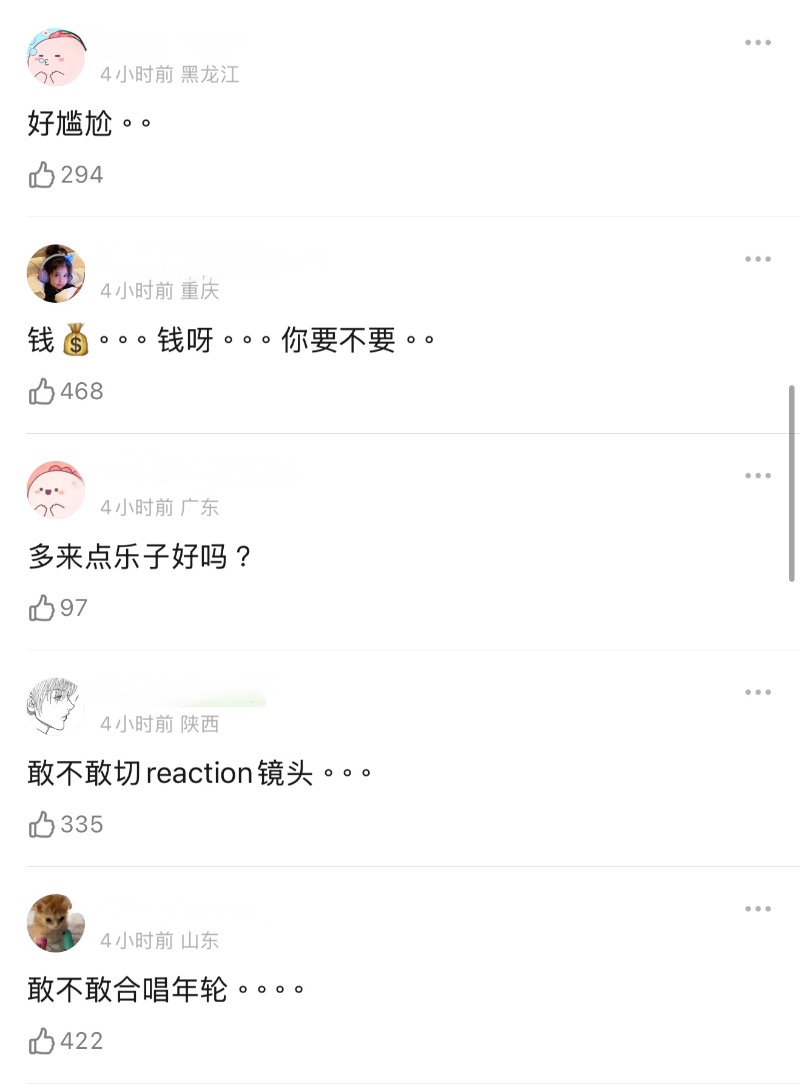Viewport: 800px width, 1092px height.
Task: Open more options for the 黑龙江 comment
Action: pos(758,43)
